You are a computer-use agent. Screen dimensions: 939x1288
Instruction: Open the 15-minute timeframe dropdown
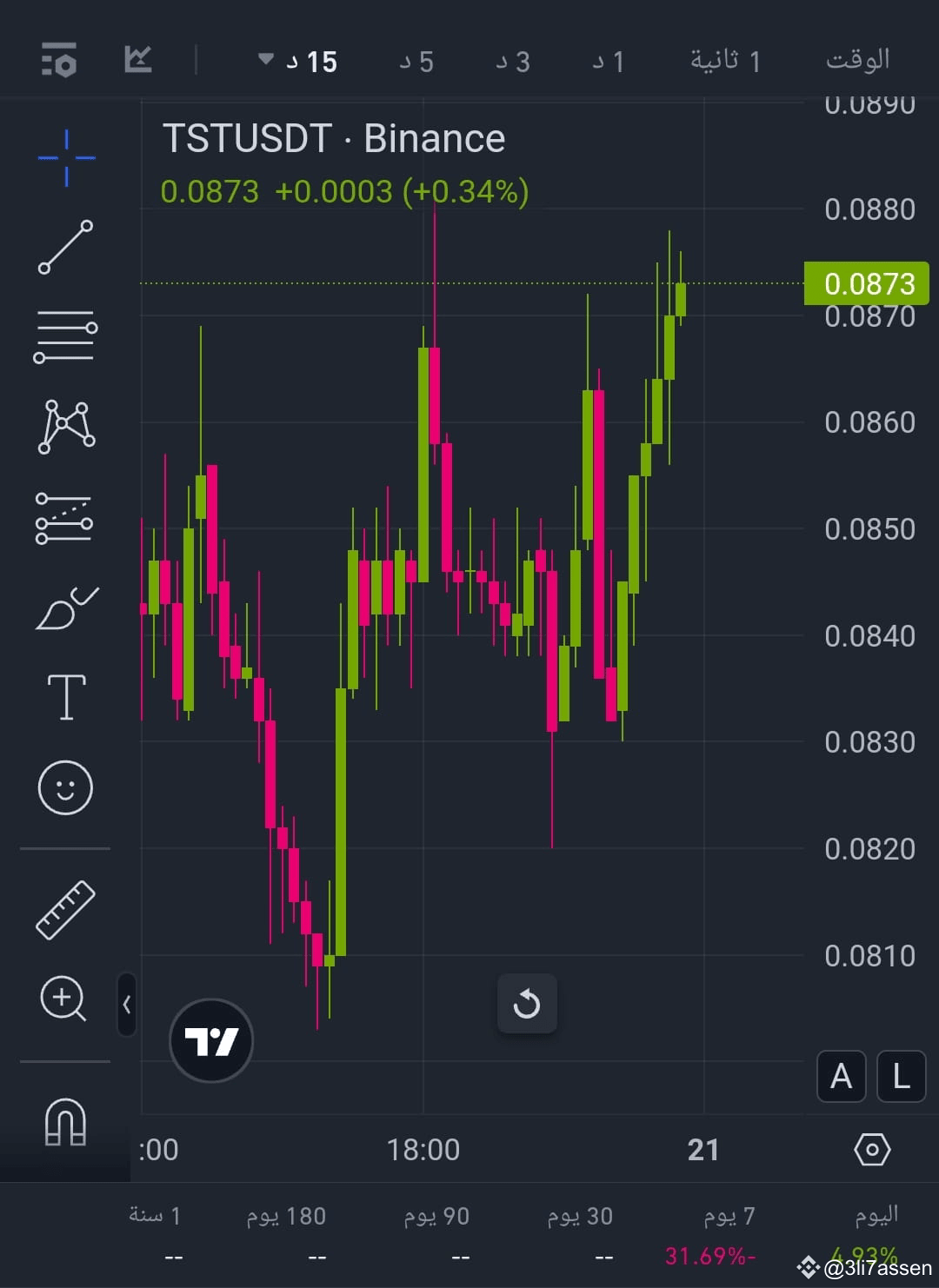[x=300, y=61]
